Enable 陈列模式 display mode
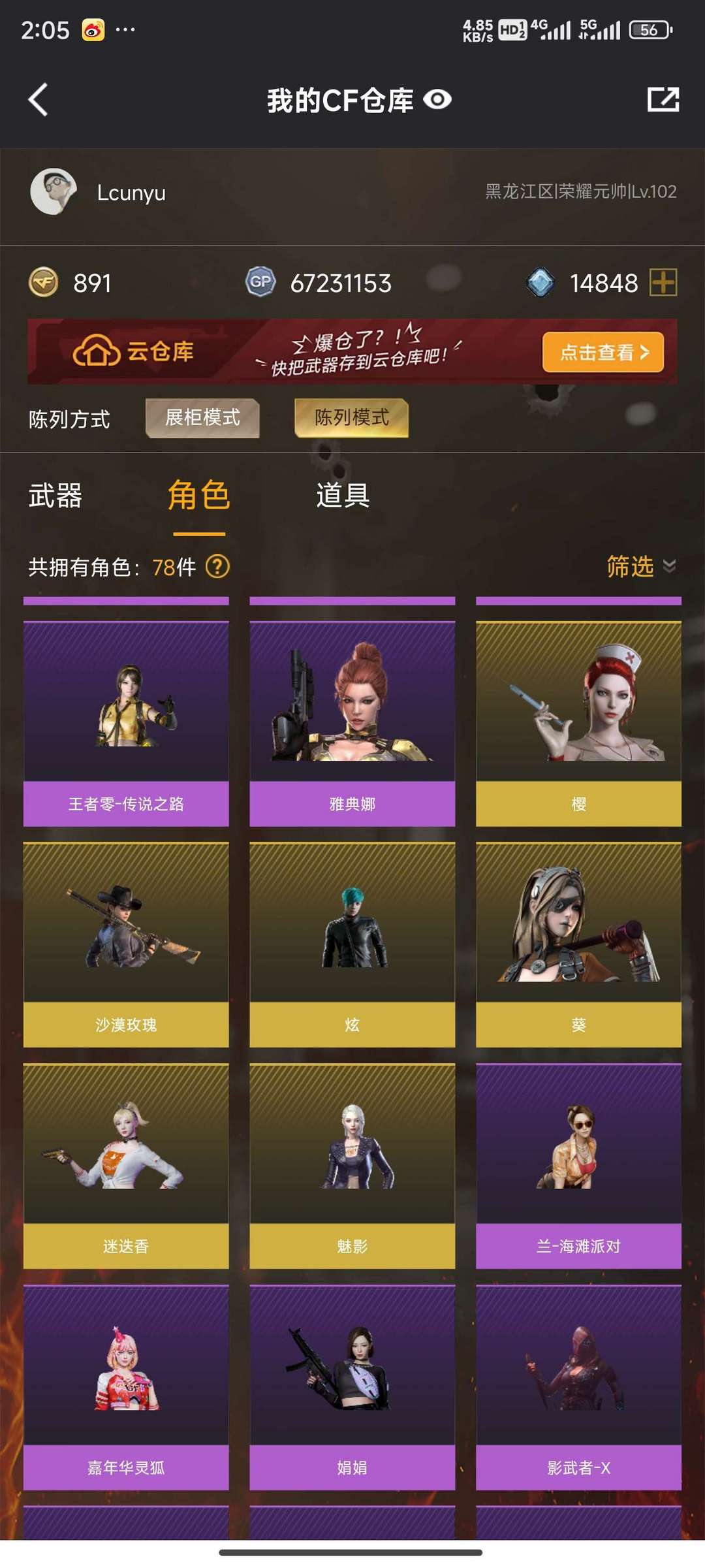Screen dimensions: 705x1568 (x=351, y=419)
